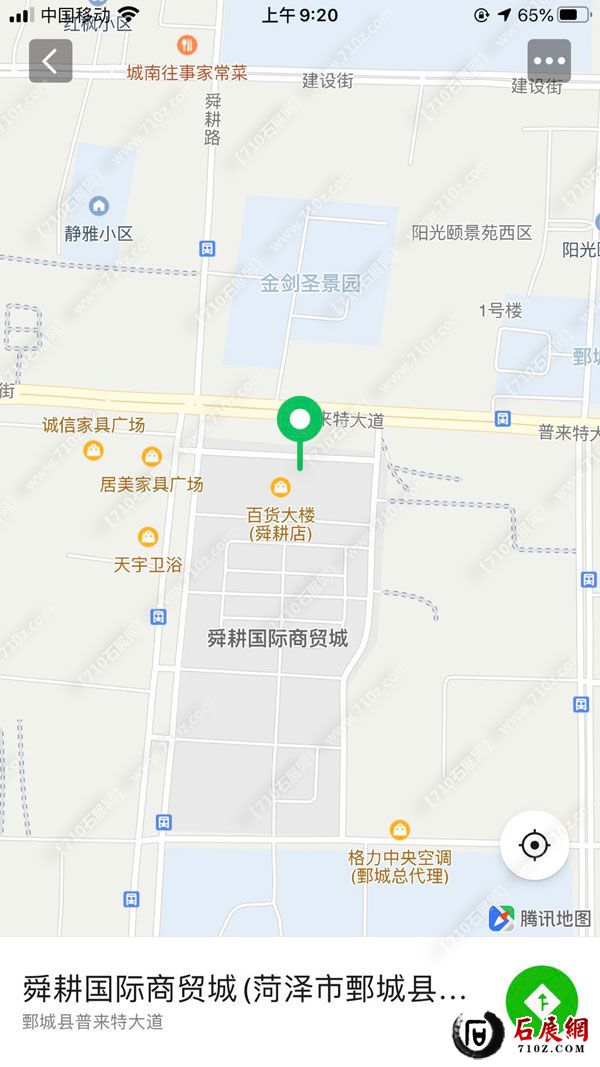
Task: Open the three-dot more options menu
Action: [x=549, y=61]
